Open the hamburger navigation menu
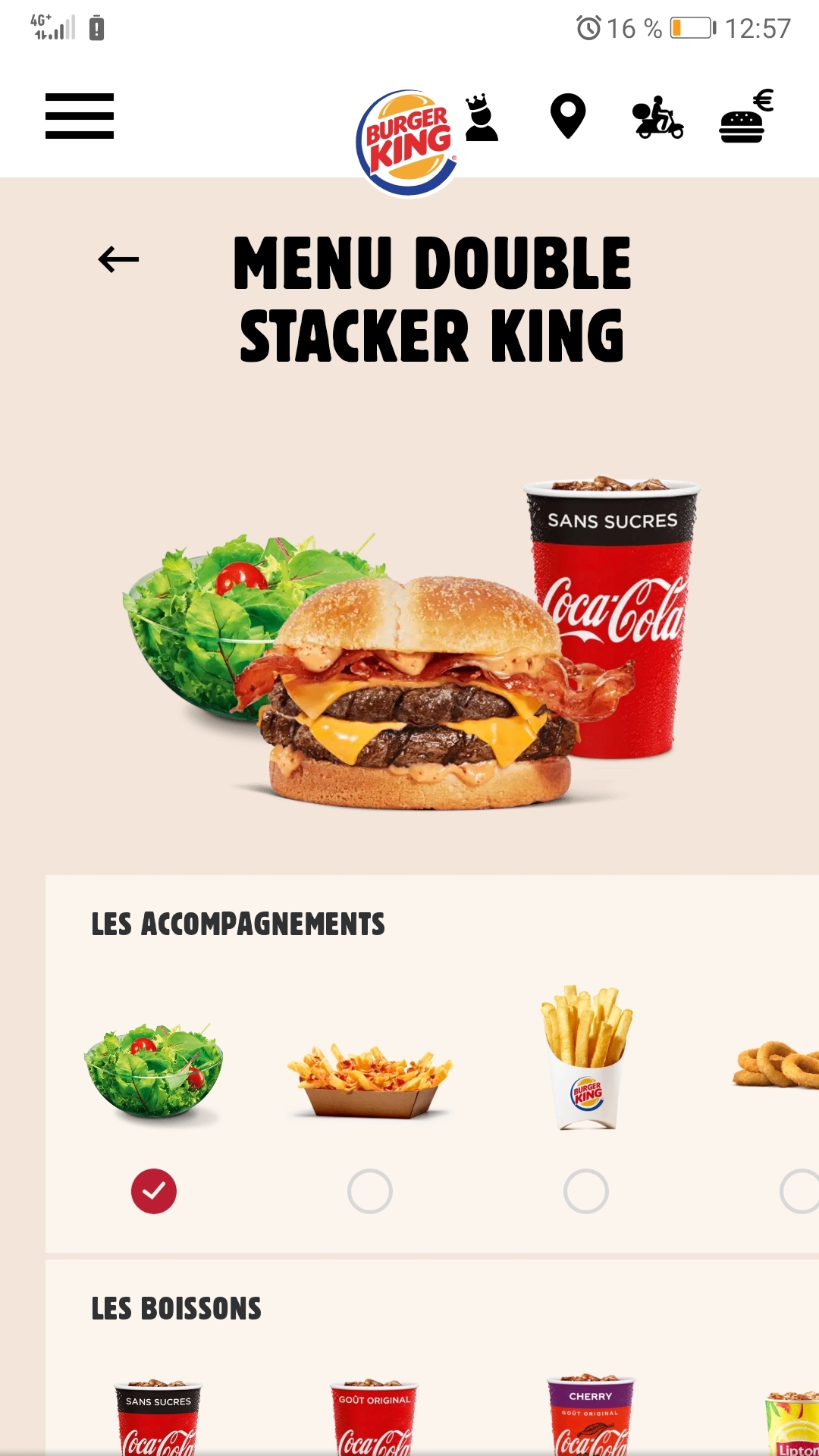The image size is (819, 1456). [x=80, y=116]
